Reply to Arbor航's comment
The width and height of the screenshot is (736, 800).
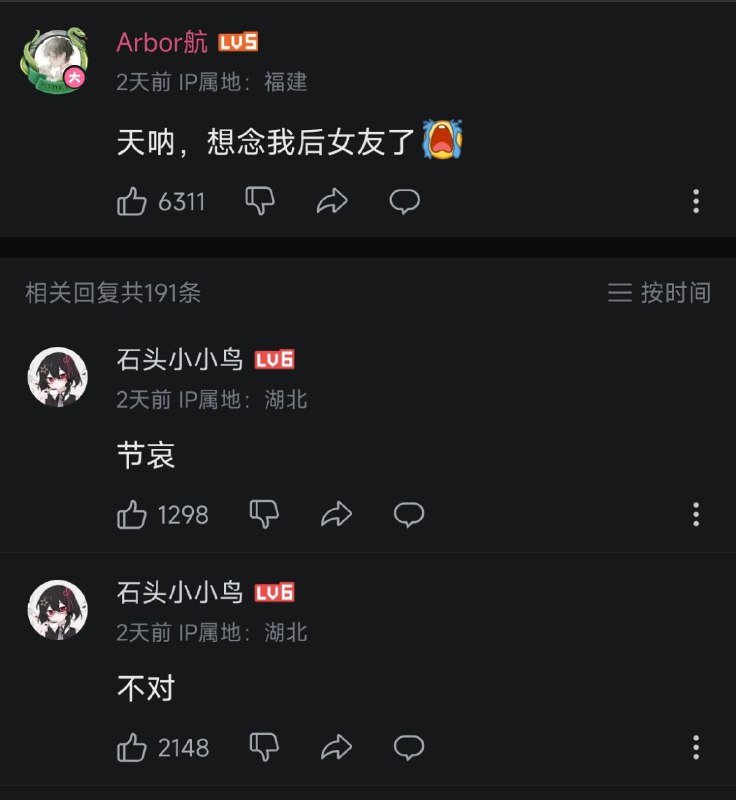click(404, 202)
